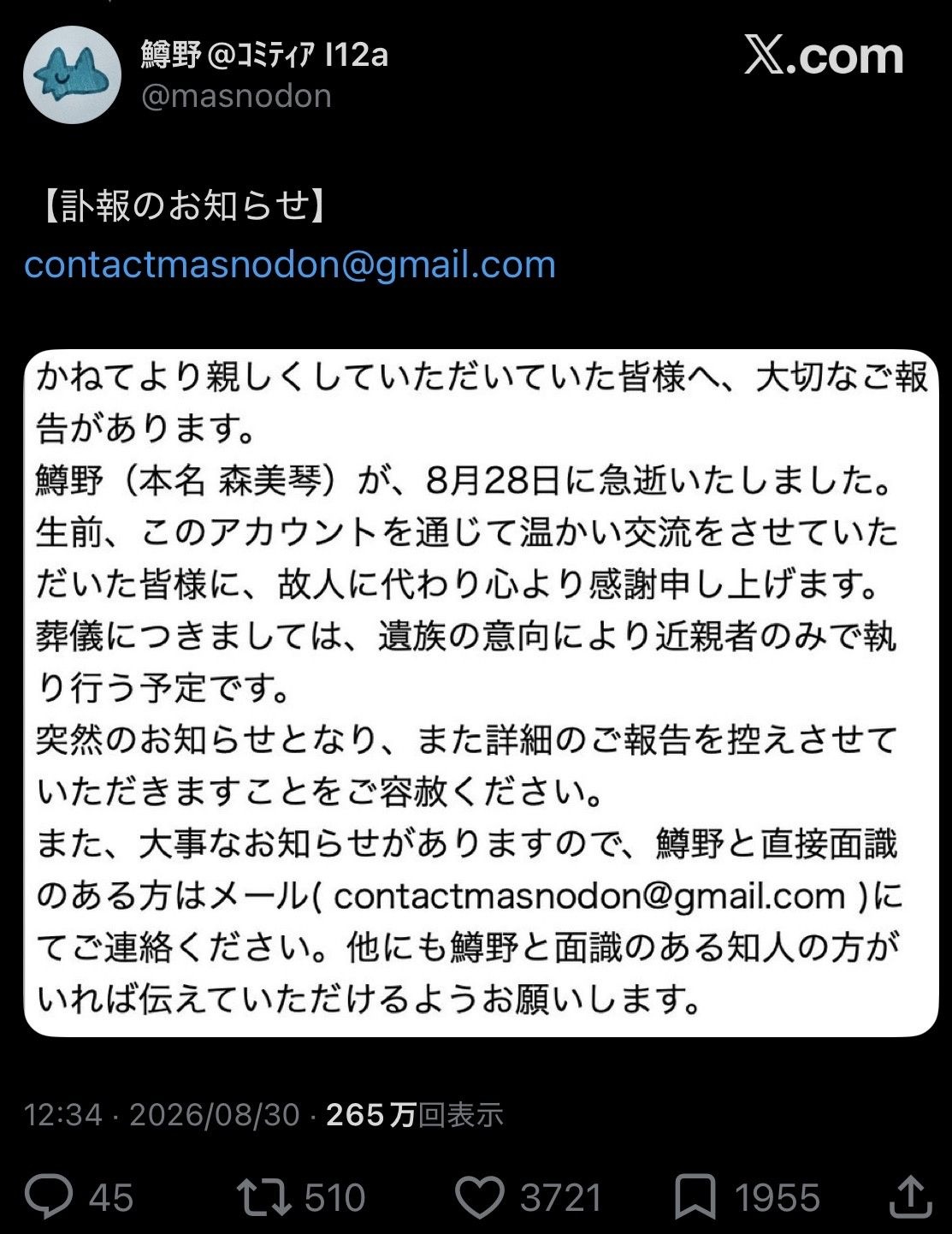Viewport: 952px width, 1234px height.
Task: Open the contactmasnodon@gmail.com link in the post
Action: pyautogui.click(x=290, y=264)
